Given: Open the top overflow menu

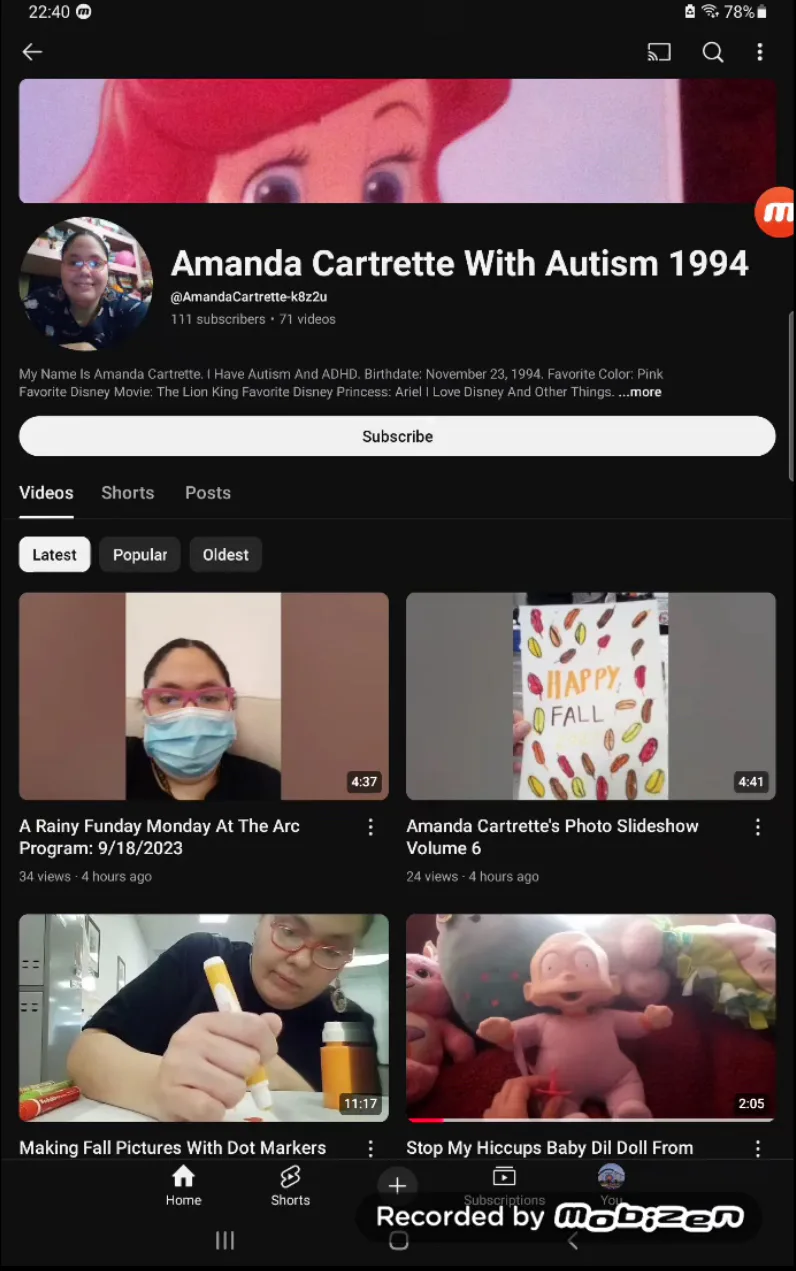Looking at the screenshot, I should coord(760,52).
